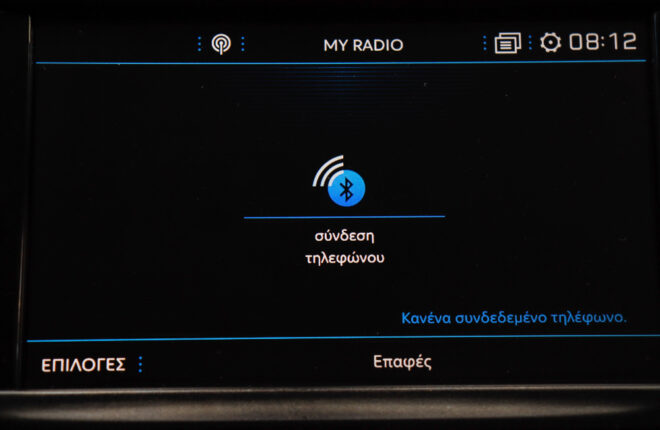Open the radio source icon
Image resolution: width=660 pixels, height=430 pixels.
pyautogui.click(x=221, y=44)
